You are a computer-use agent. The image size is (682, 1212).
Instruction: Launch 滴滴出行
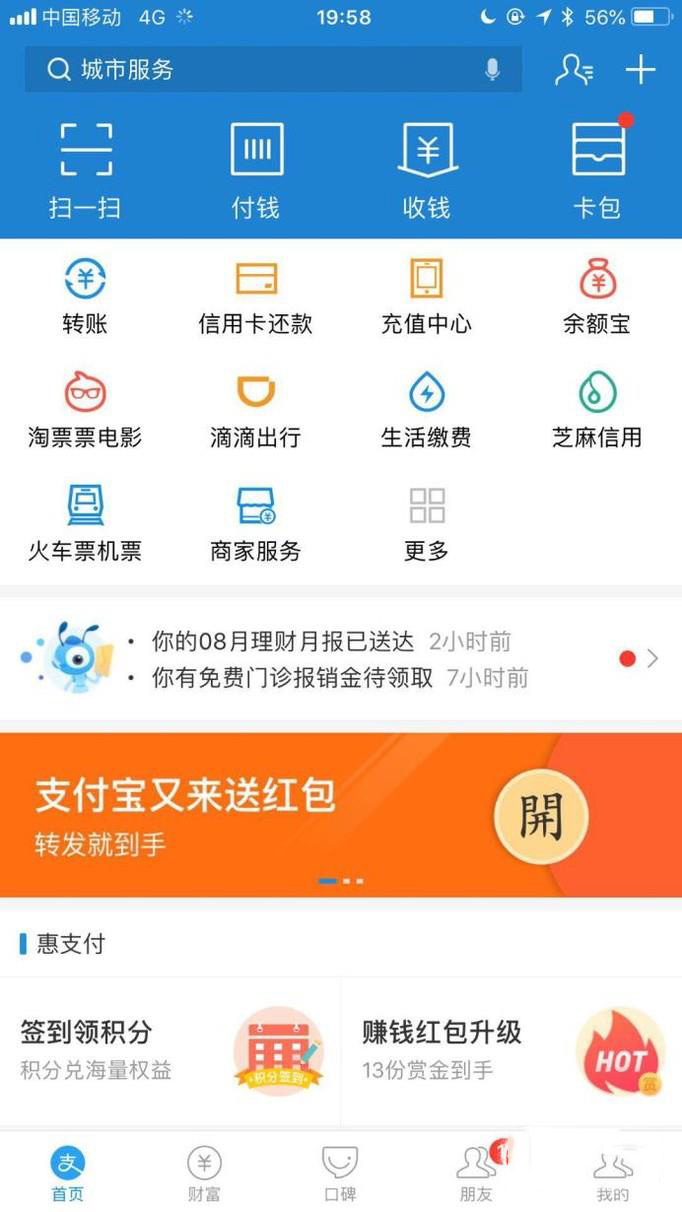click(x=256, y=409)
